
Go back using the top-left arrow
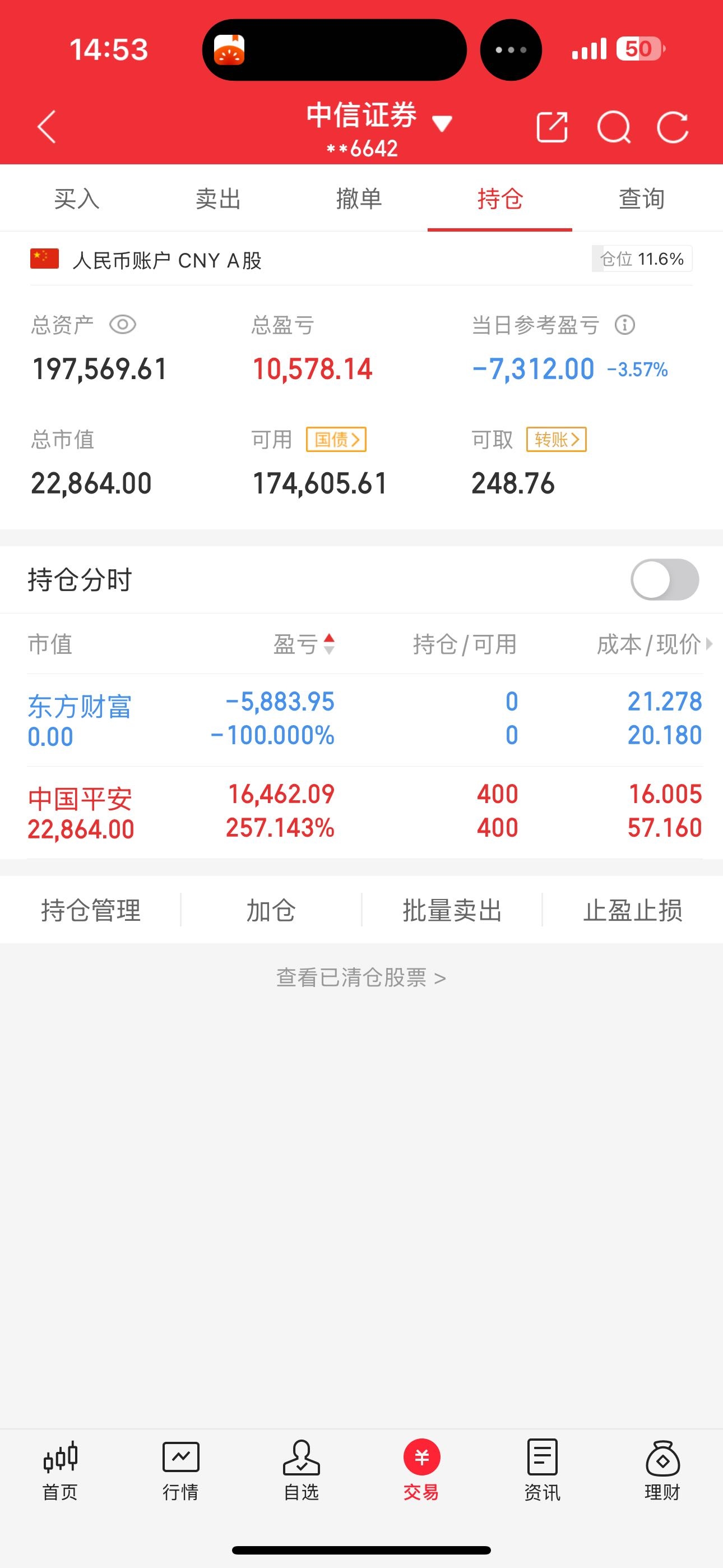coord(47,127)
